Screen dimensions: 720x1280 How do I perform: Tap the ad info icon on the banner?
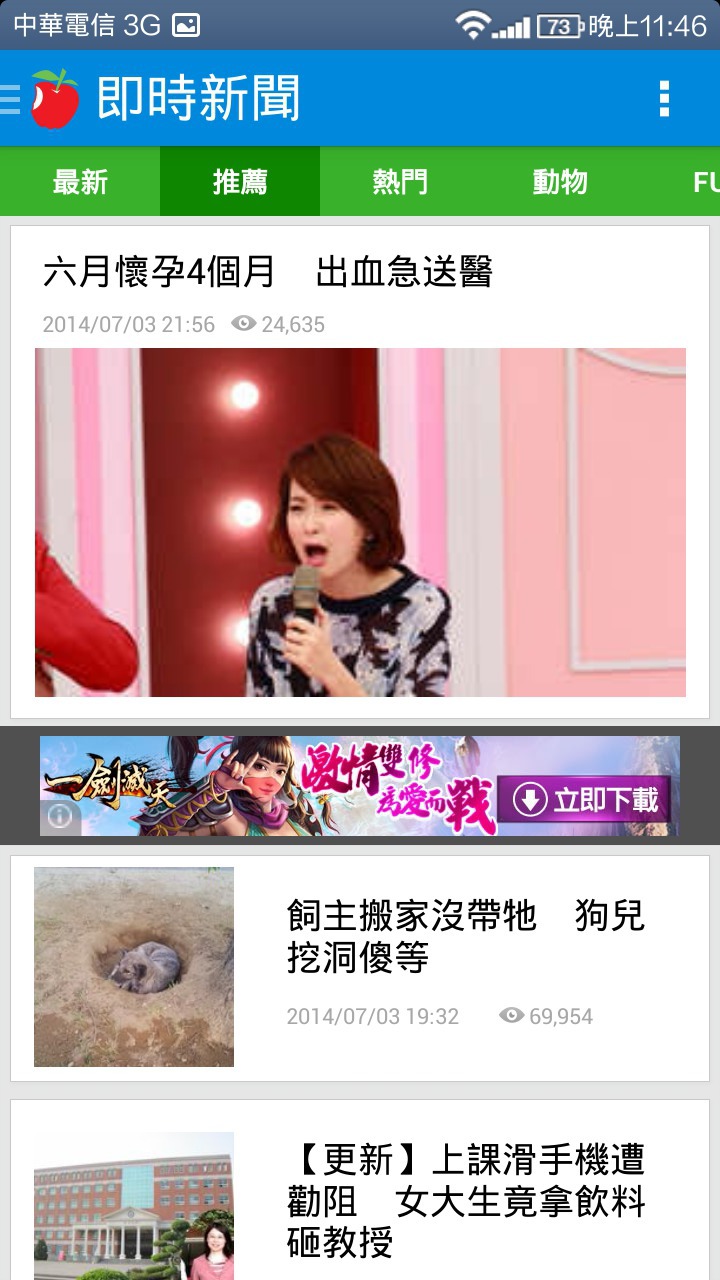(60, 817)
